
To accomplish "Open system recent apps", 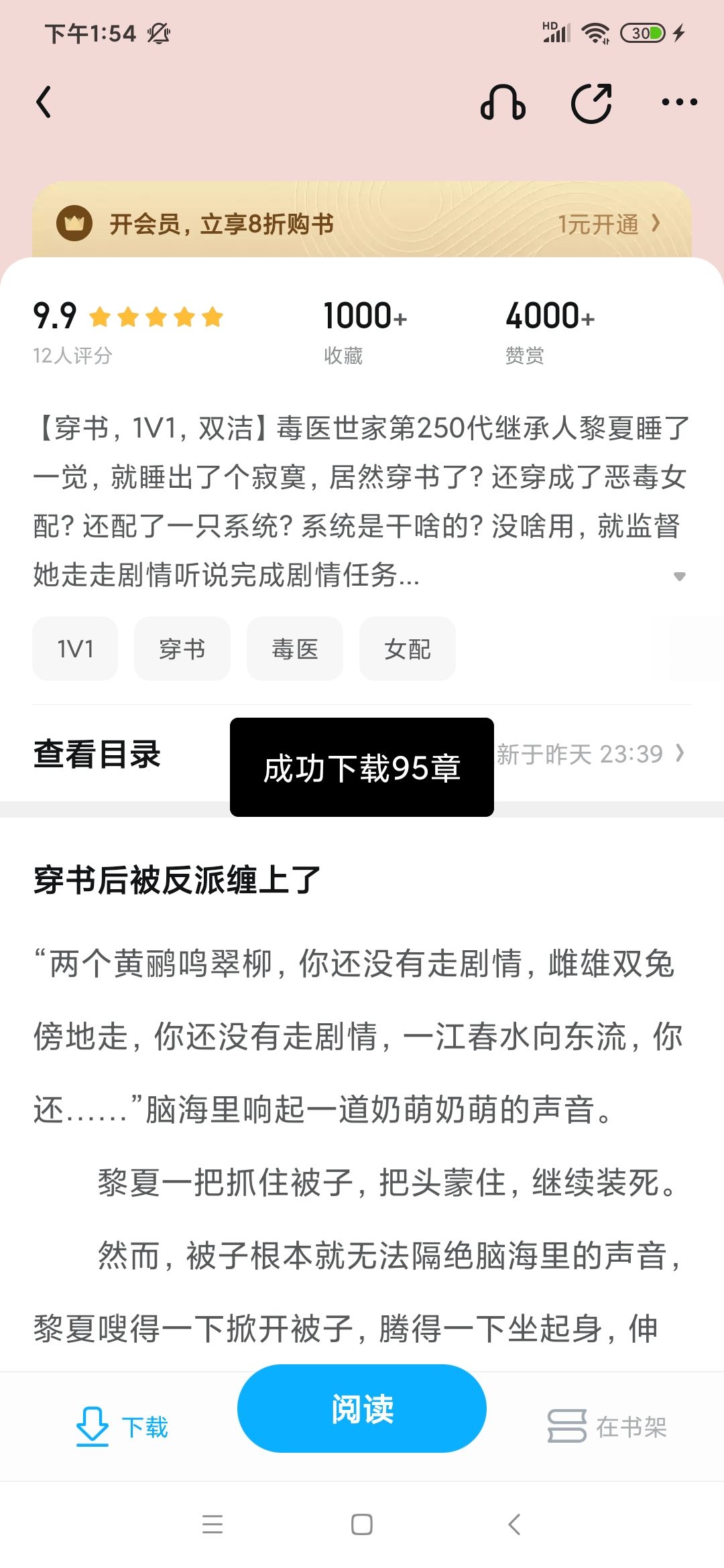I will pos(213,1524).
